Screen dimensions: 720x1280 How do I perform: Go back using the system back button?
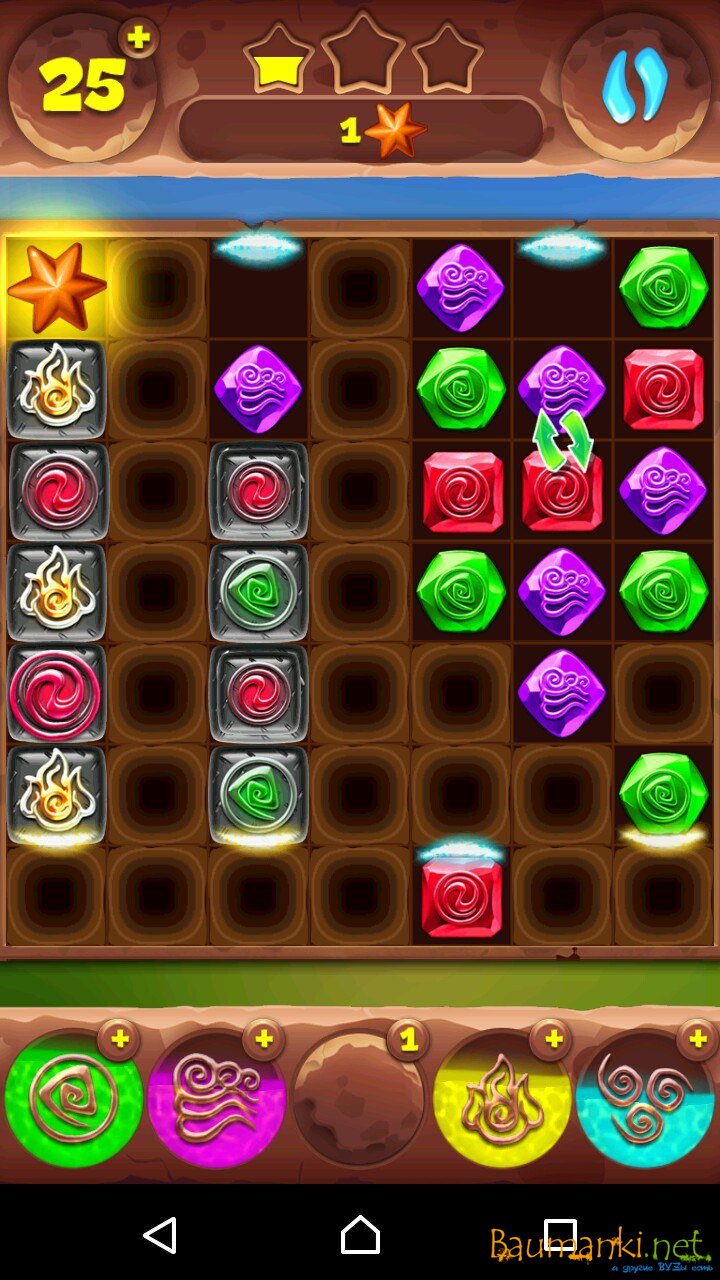[x=160, y=1236]
